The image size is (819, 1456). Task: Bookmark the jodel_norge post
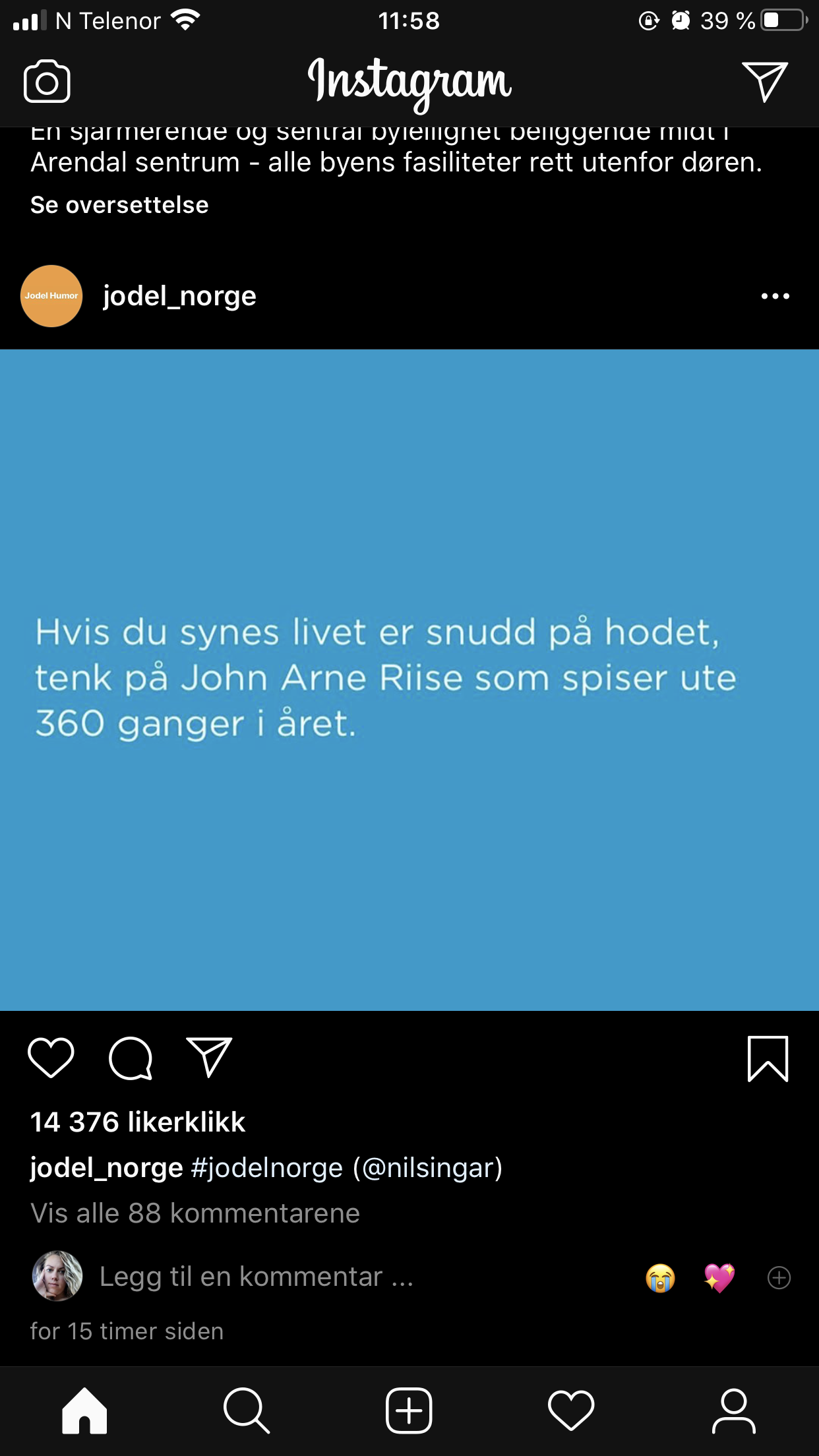tap(768, 1058)
